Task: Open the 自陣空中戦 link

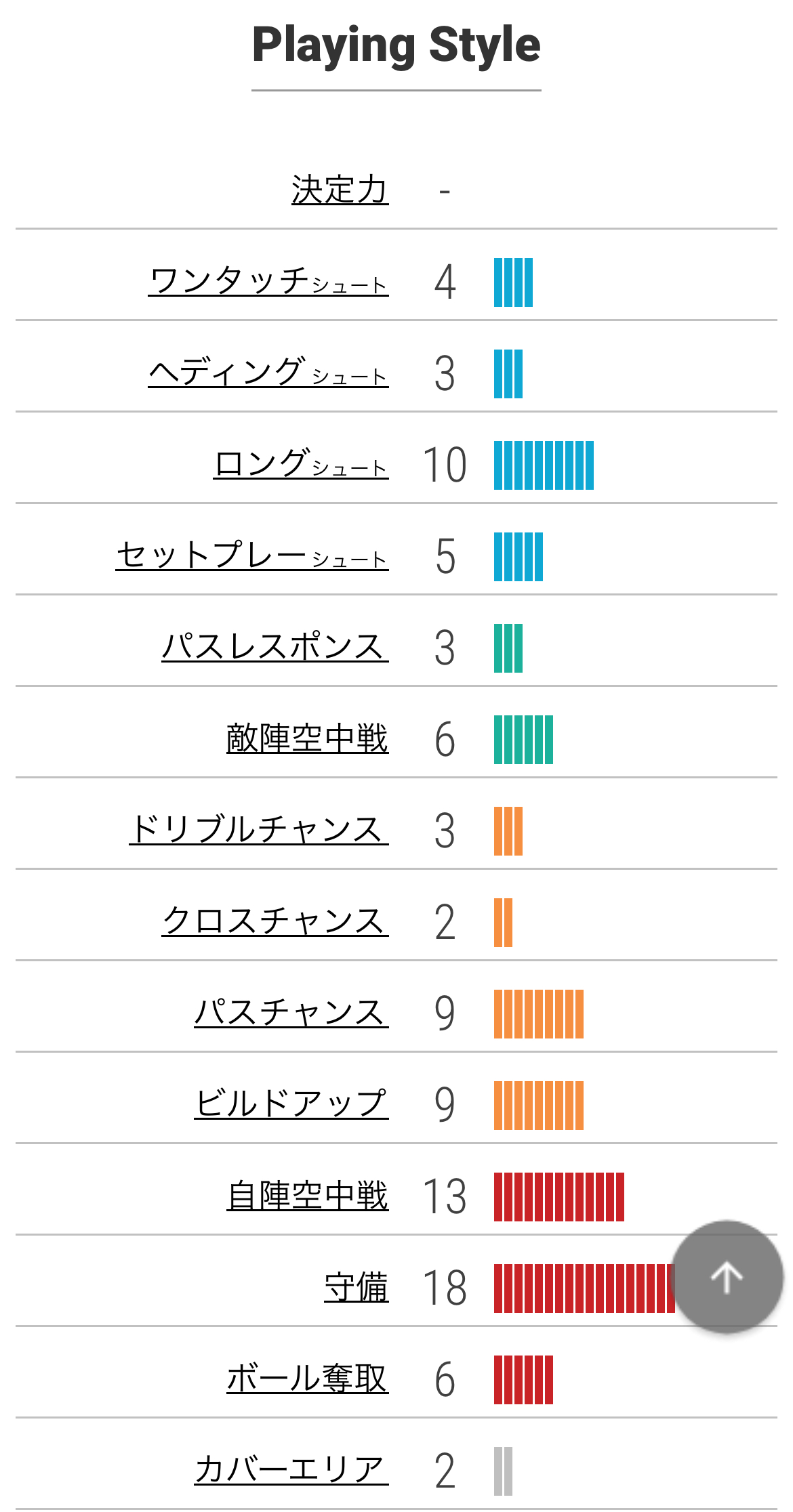Action: (x=308, y=1196)
